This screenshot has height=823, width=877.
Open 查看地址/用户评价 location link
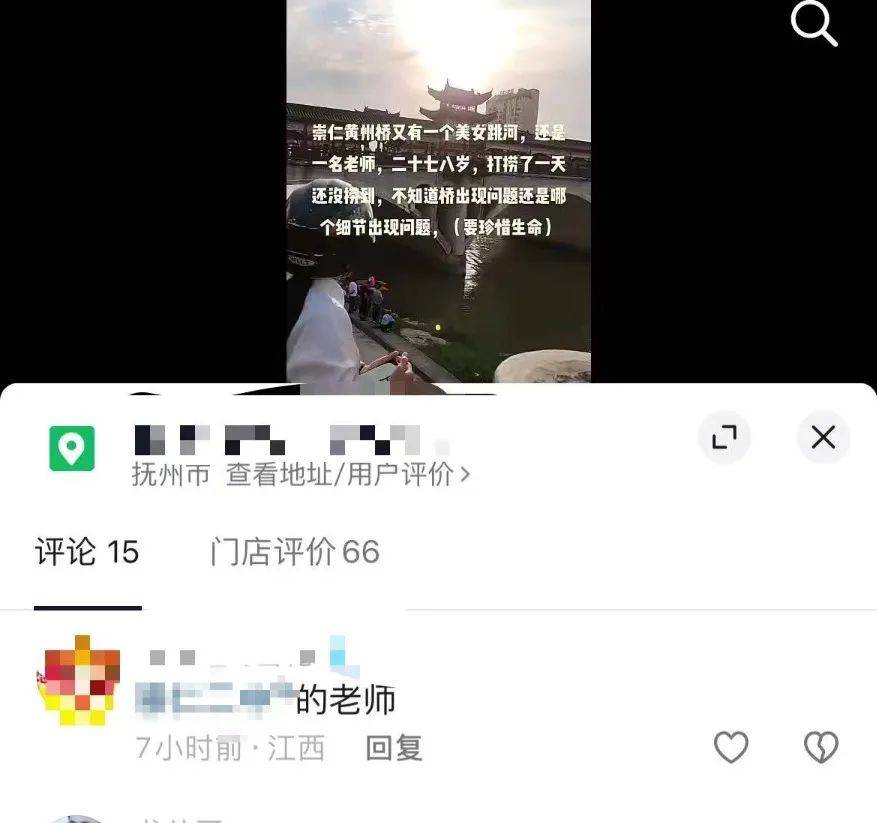(x=347, y=474)
